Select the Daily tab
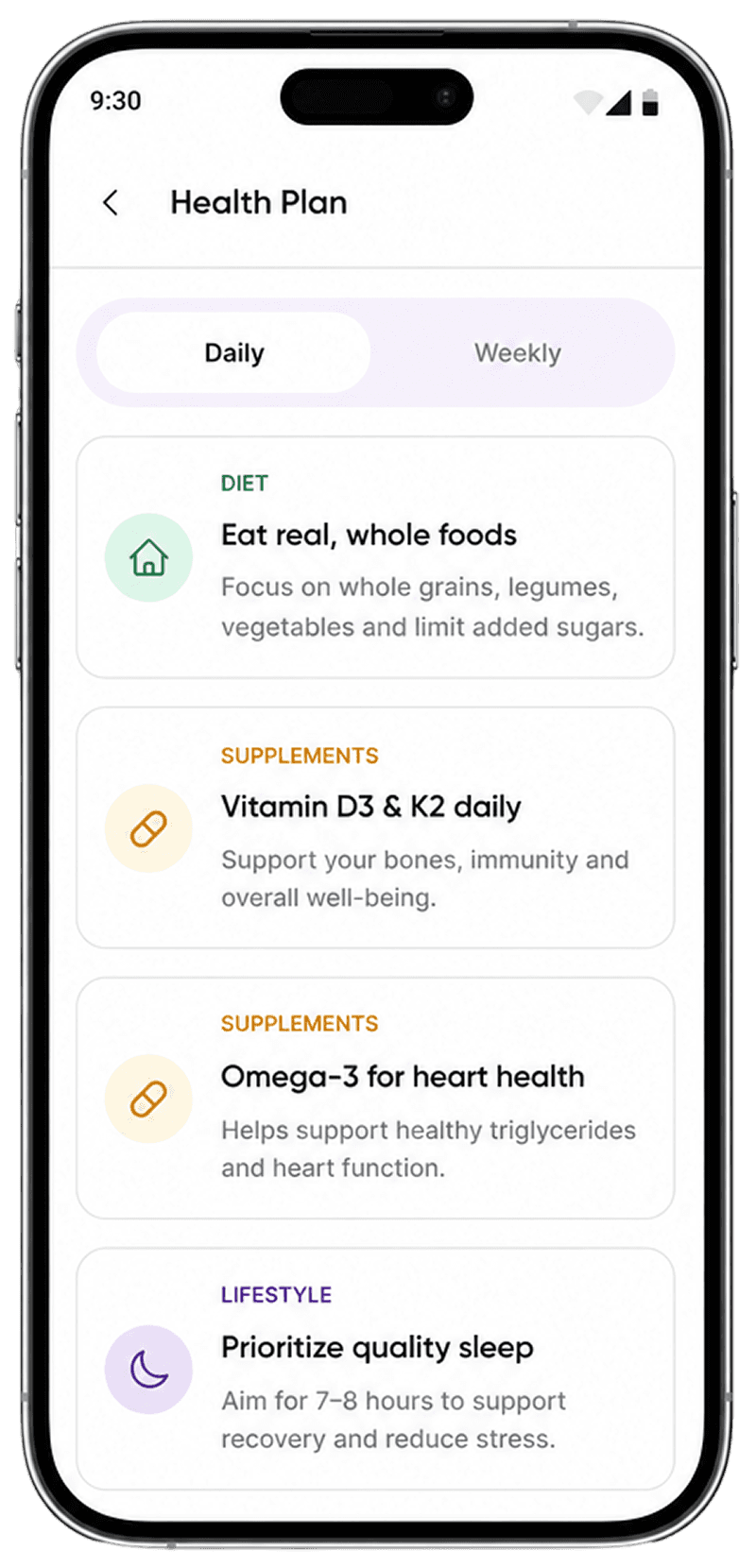 233,352
